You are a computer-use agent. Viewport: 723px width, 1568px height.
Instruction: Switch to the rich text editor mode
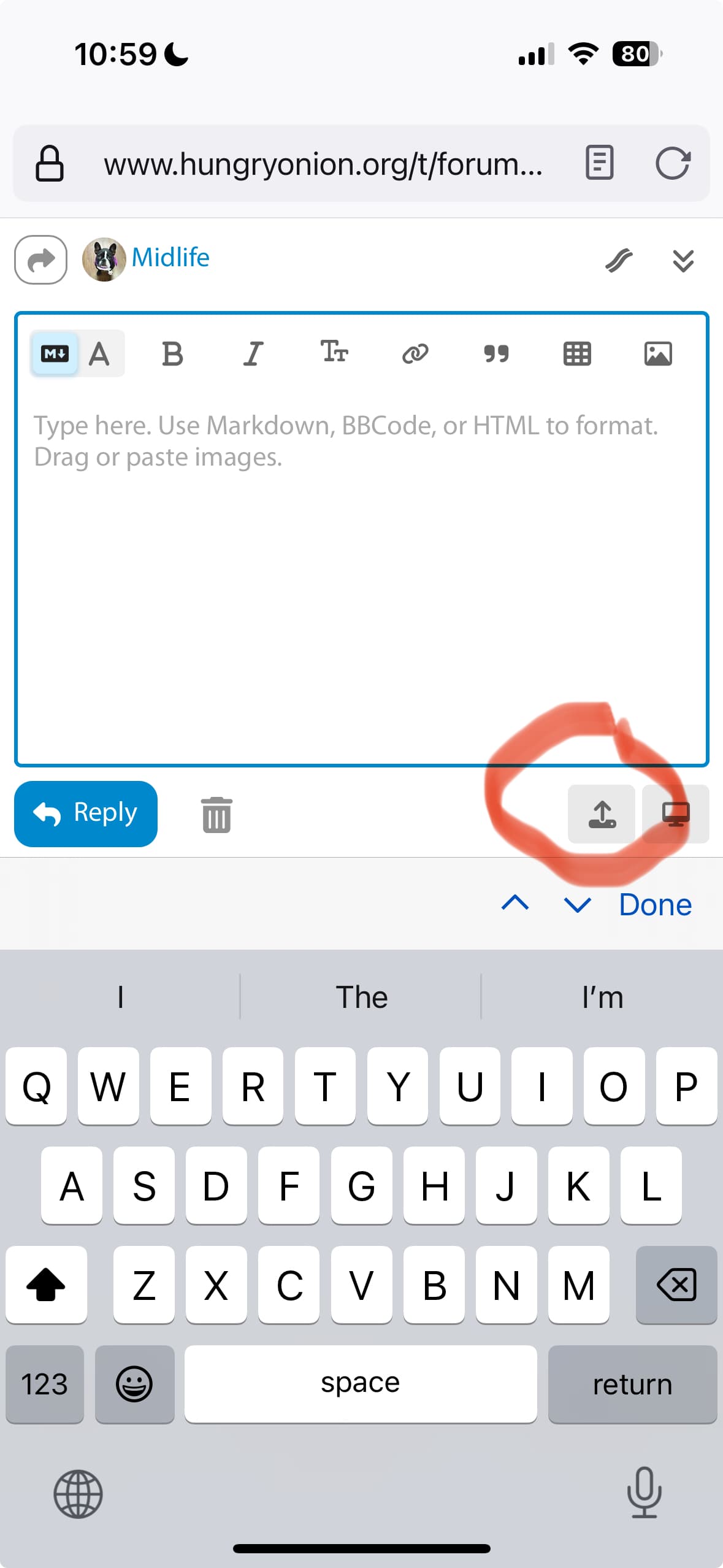point(99,353)
